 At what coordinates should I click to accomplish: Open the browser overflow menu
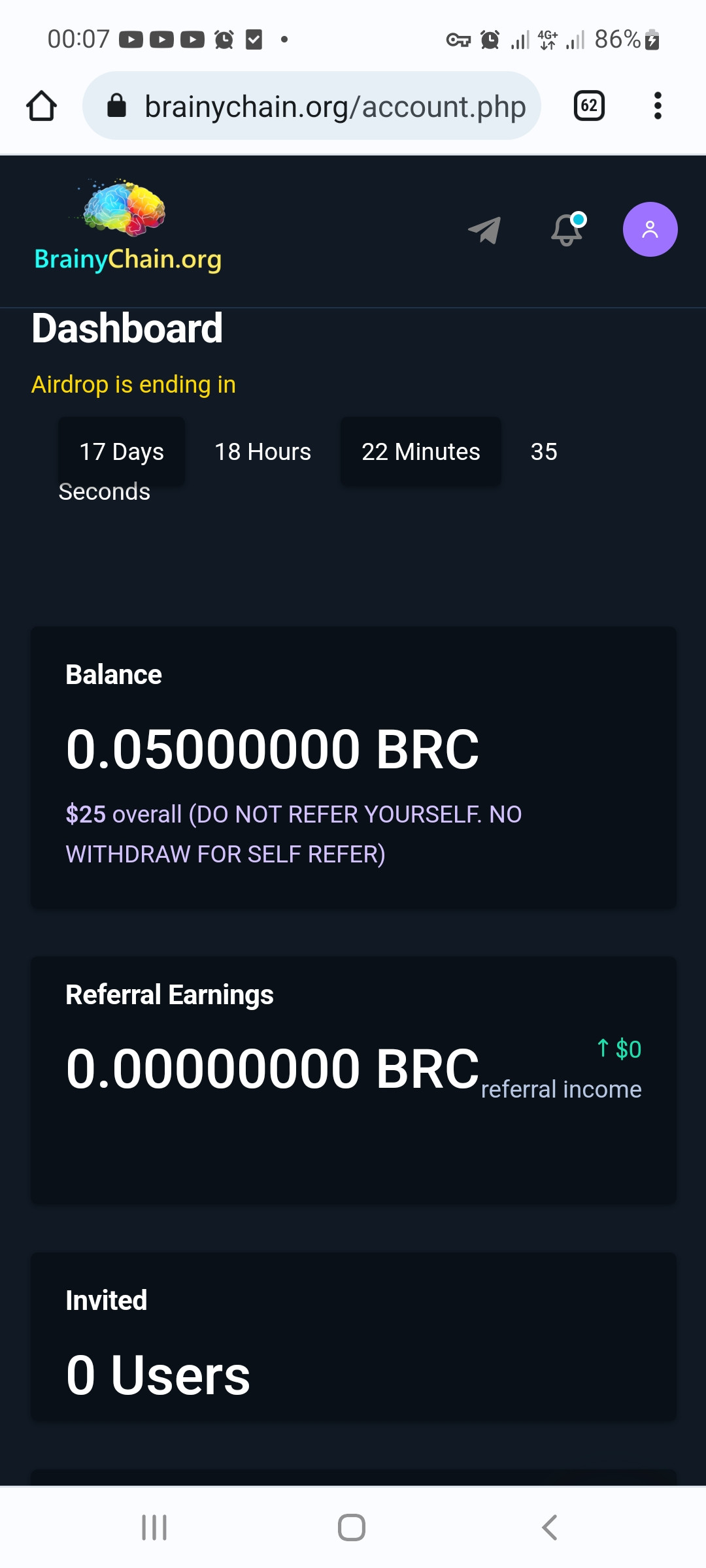658,106
